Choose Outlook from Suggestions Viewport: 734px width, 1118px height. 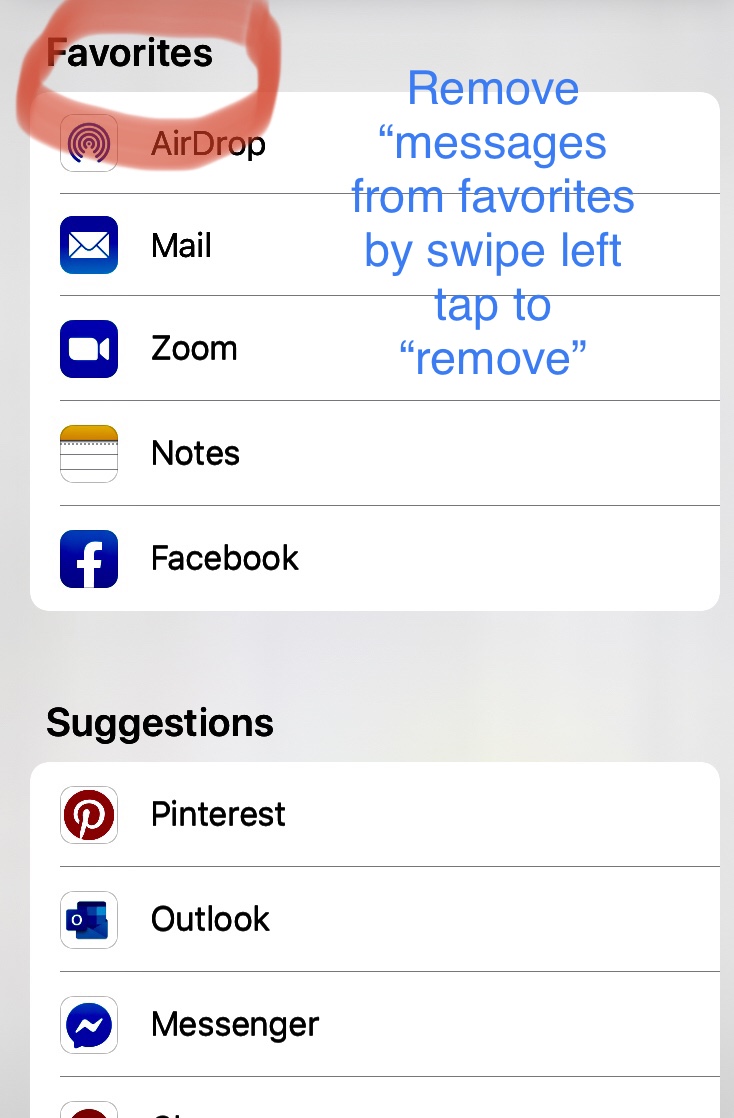pyautogui.click(x=210, y=920)
